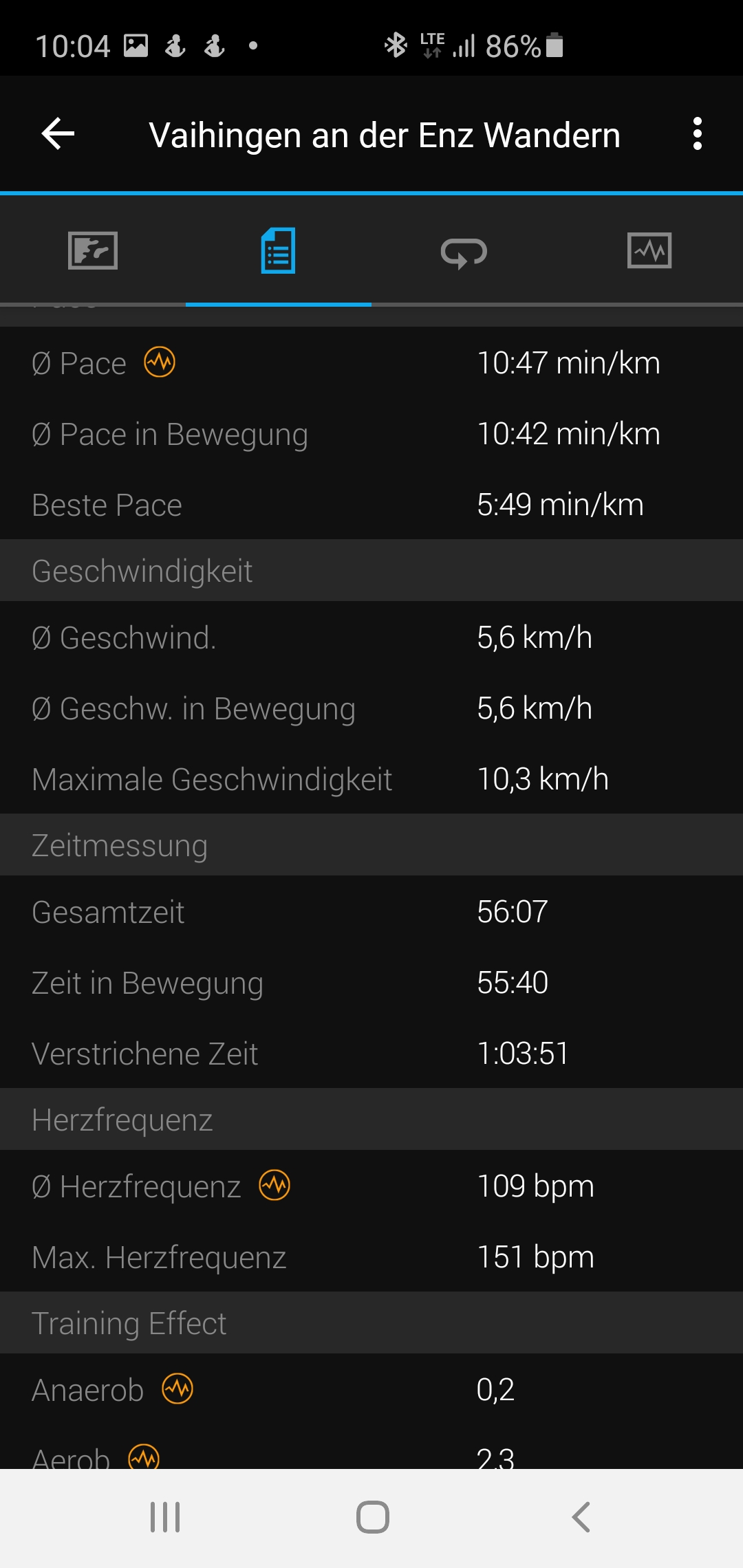Open chart icon next to Aerob

[x=144, y=1457]
